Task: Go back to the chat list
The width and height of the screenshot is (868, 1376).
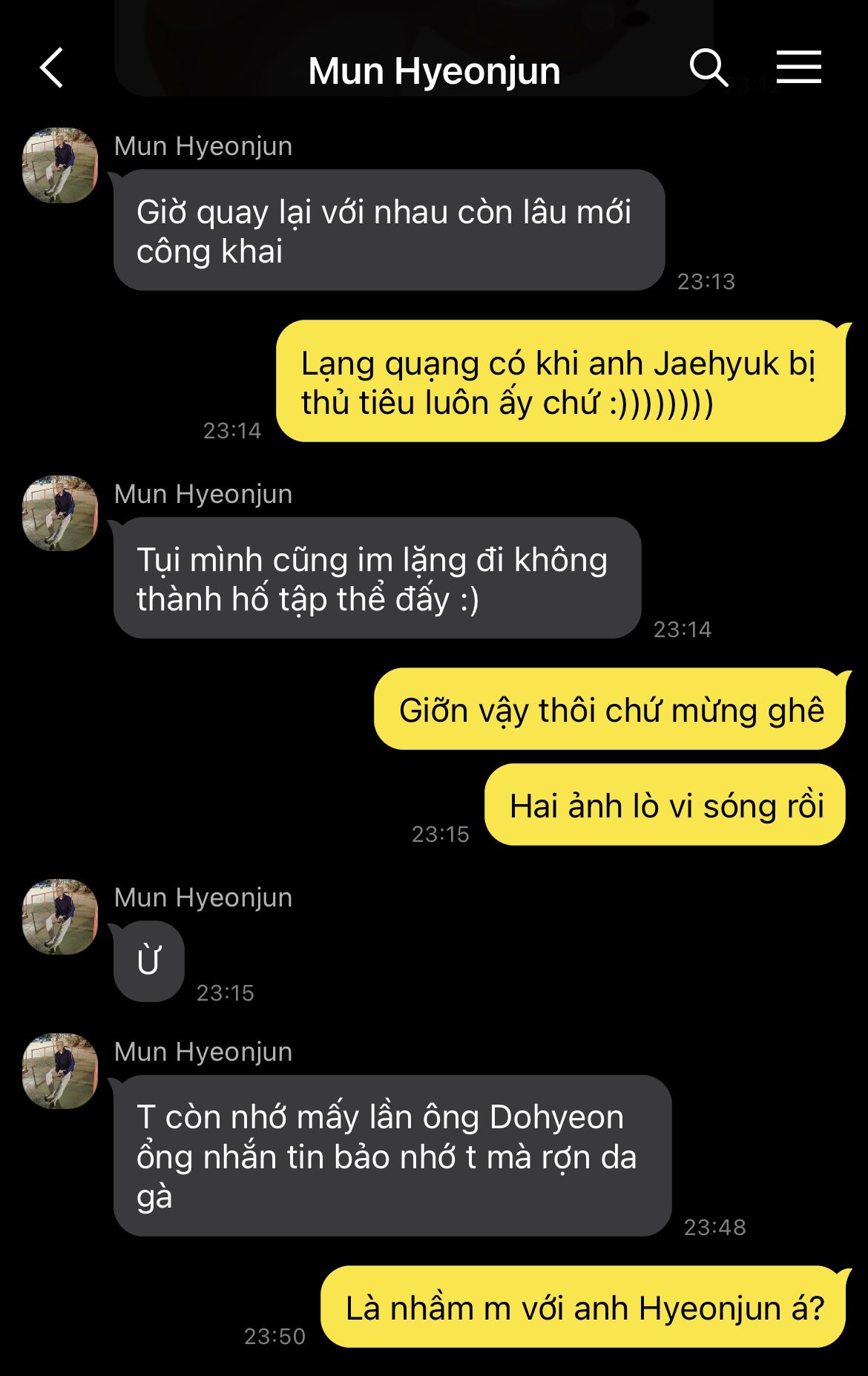Action: coord(52,68)
